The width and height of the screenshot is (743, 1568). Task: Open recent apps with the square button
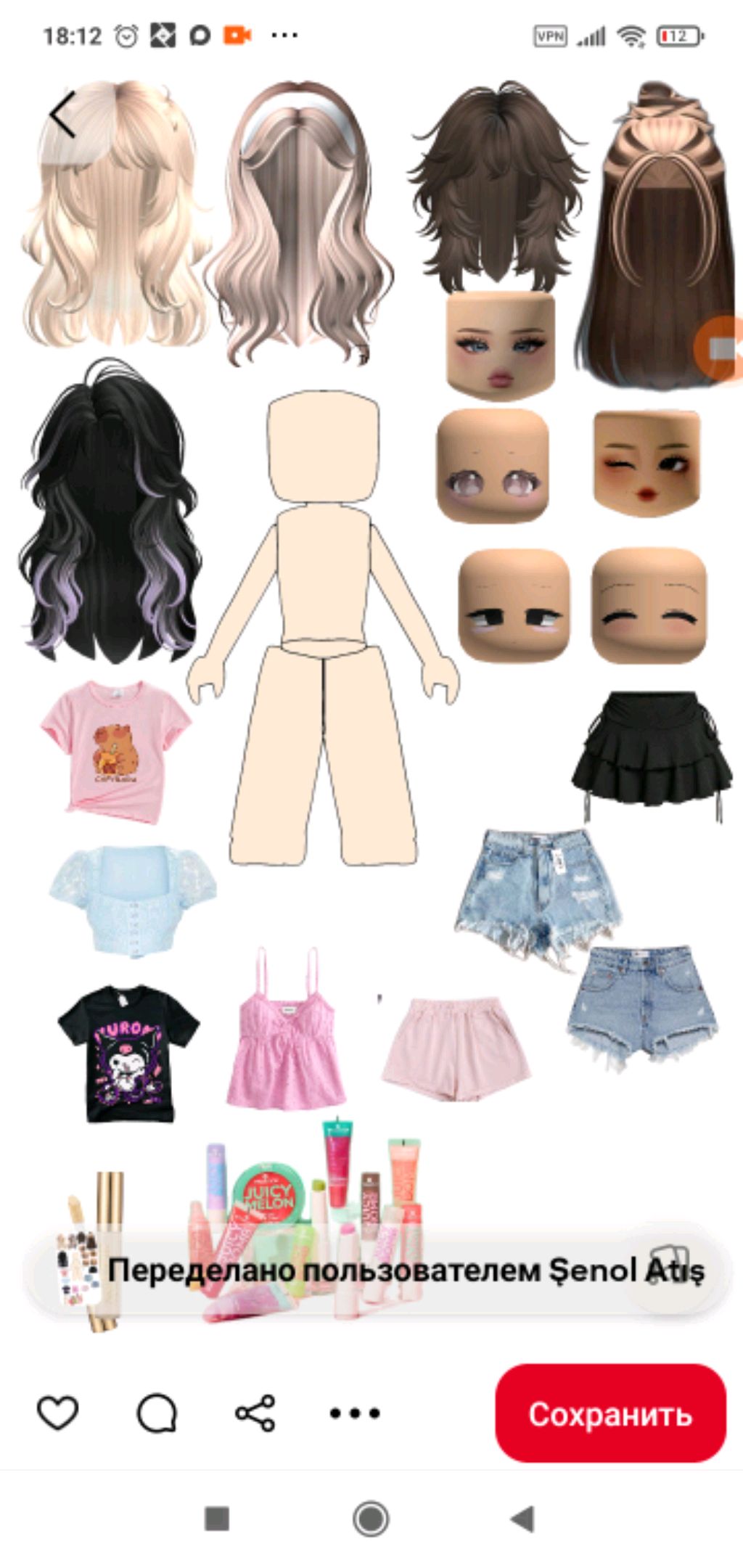pos(217,1518)
